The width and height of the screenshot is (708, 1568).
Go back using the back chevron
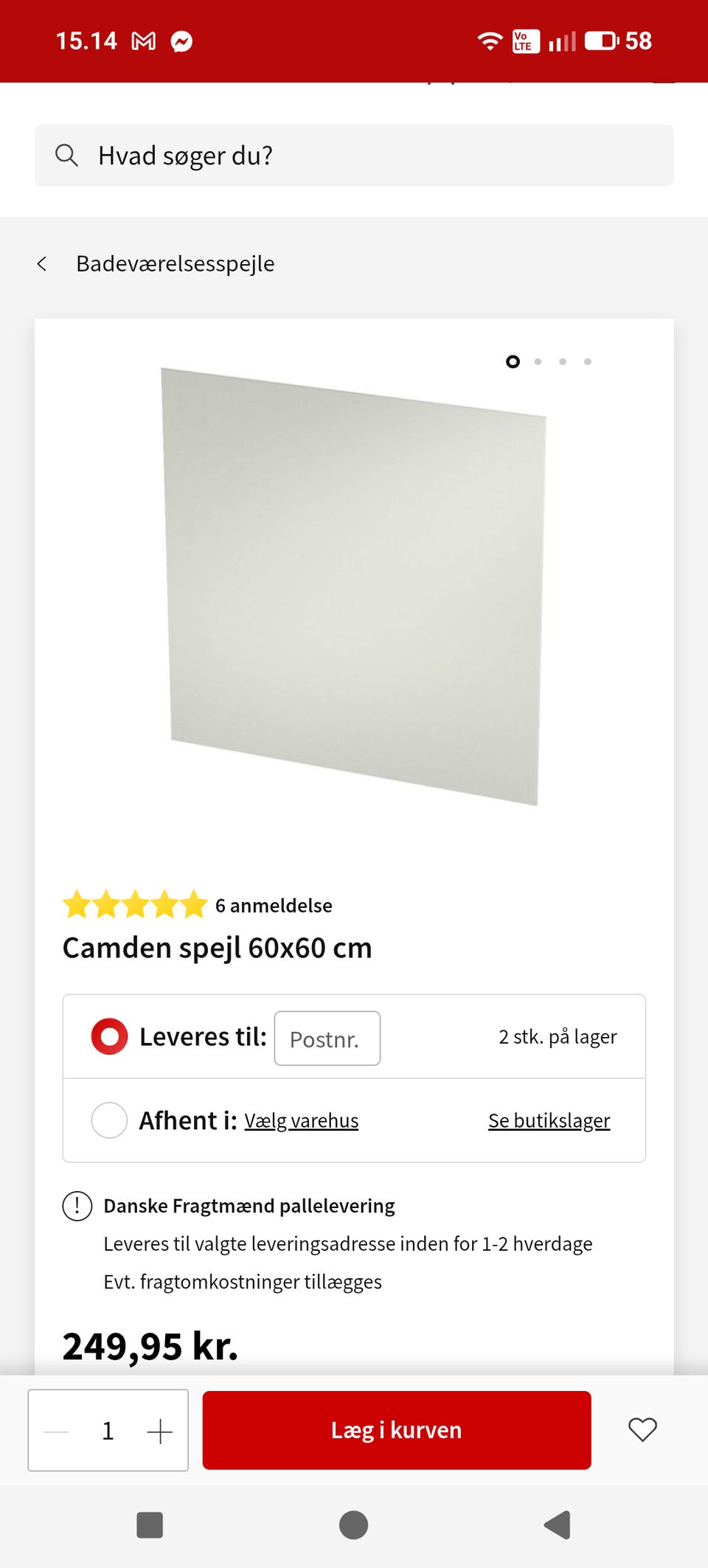click(44, 263)
